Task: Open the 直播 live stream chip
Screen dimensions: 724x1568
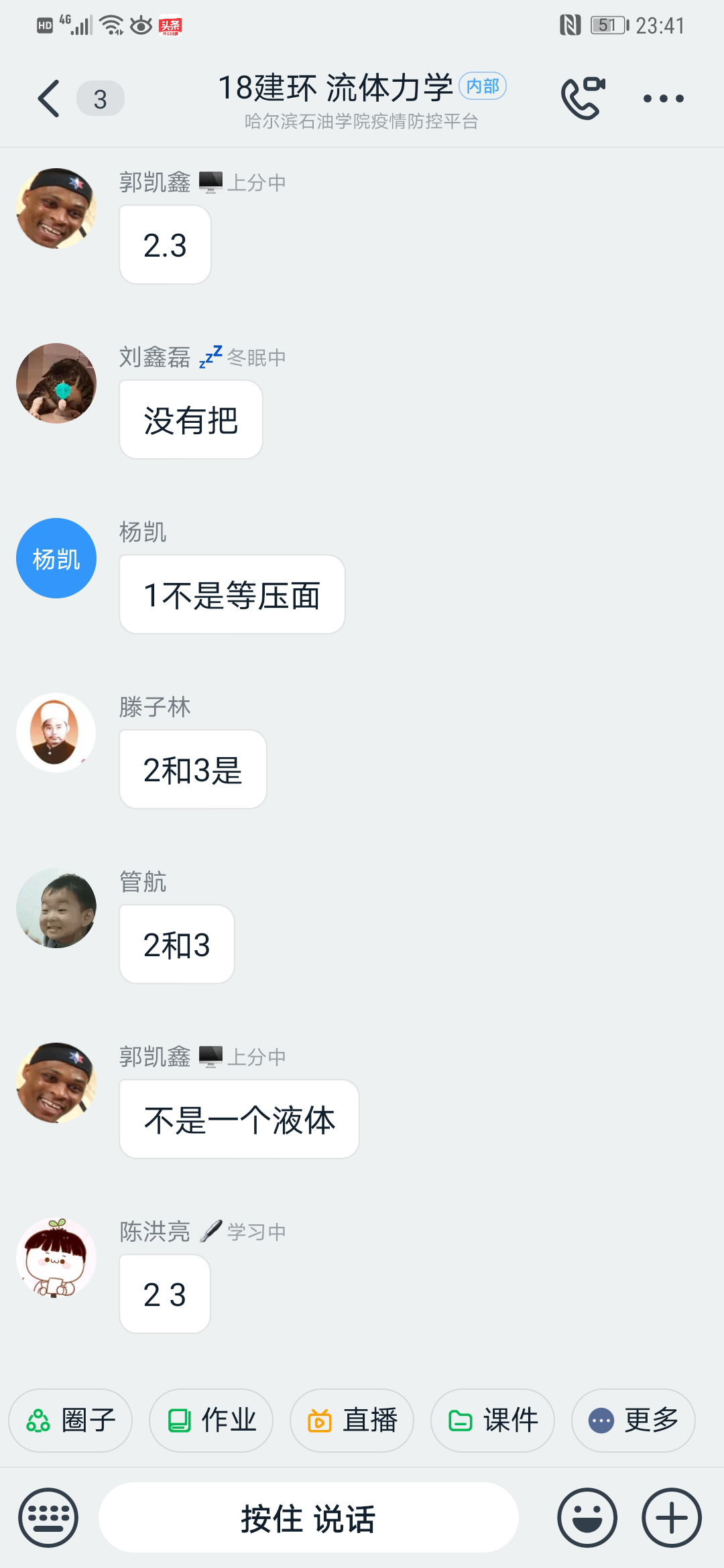Action: click(x=352, y=1420)
